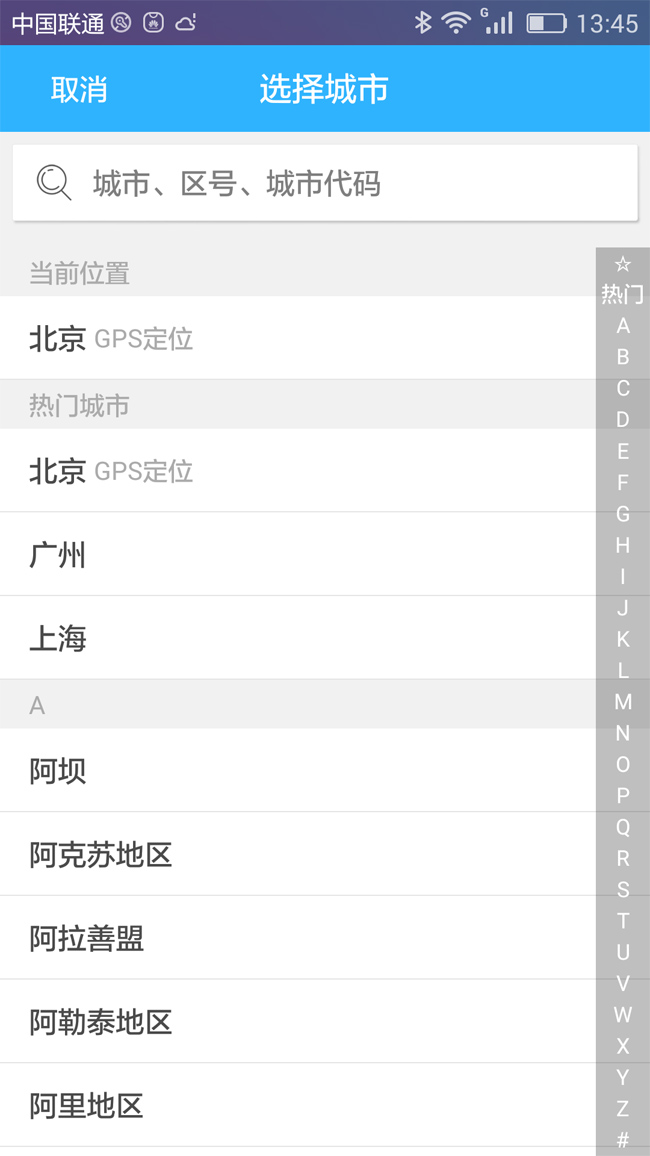650x1156 pixels.
Task: Select 北京 under 热门城市
Action: 298,470
